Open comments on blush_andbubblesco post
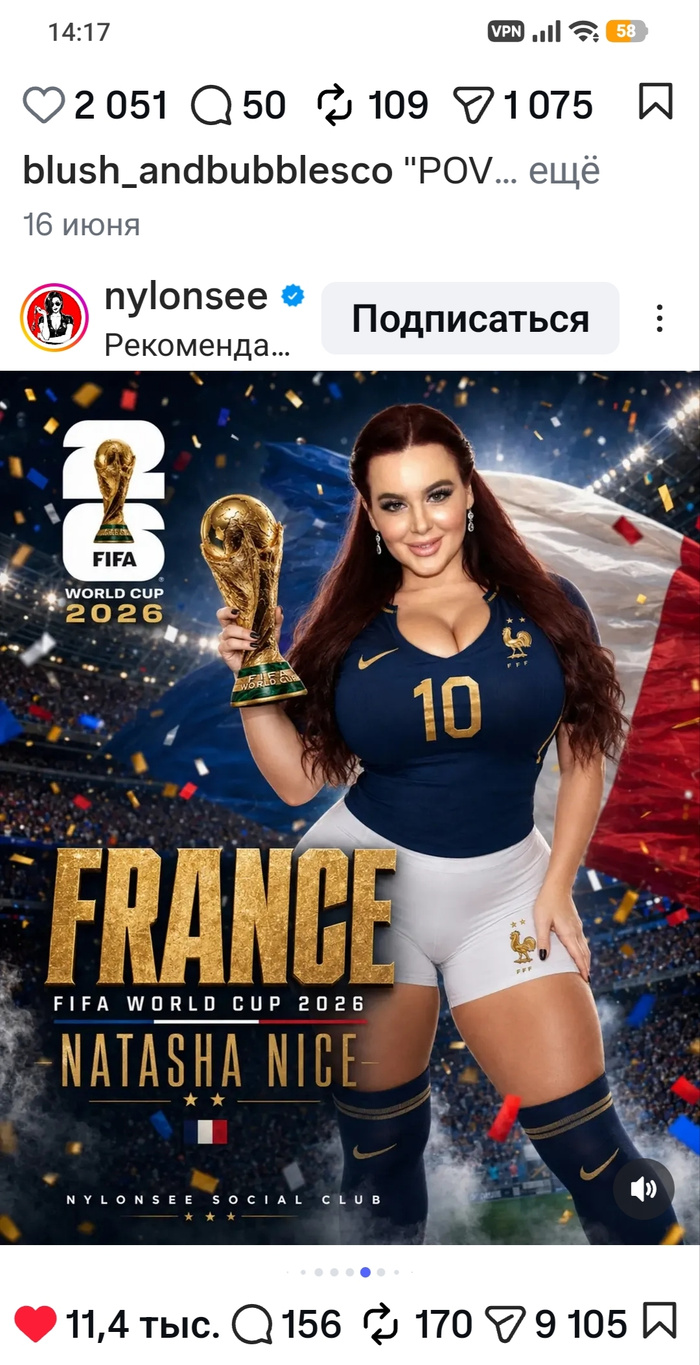700x1365 pixels. tap(211, 105)
